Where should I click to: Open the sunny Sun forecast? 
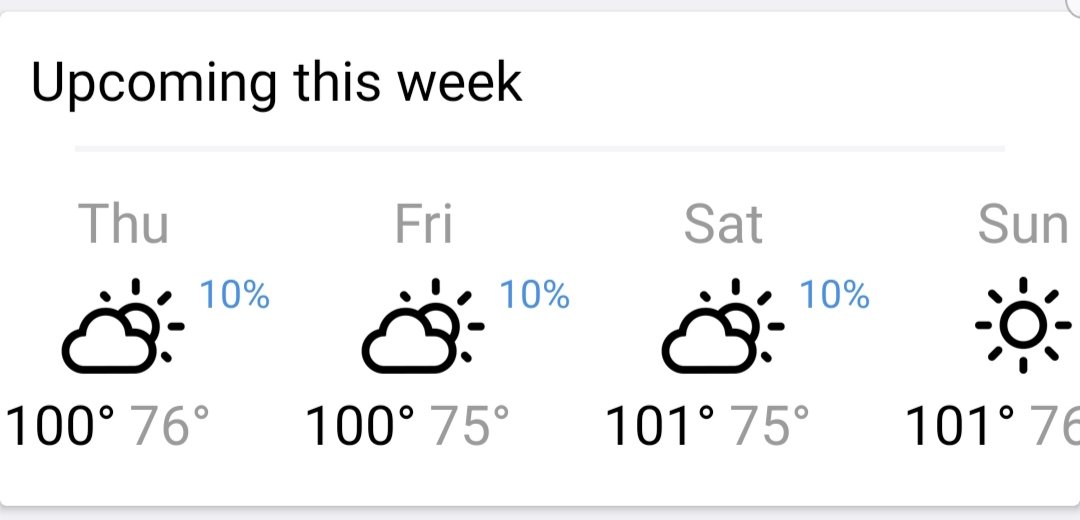1020,325
